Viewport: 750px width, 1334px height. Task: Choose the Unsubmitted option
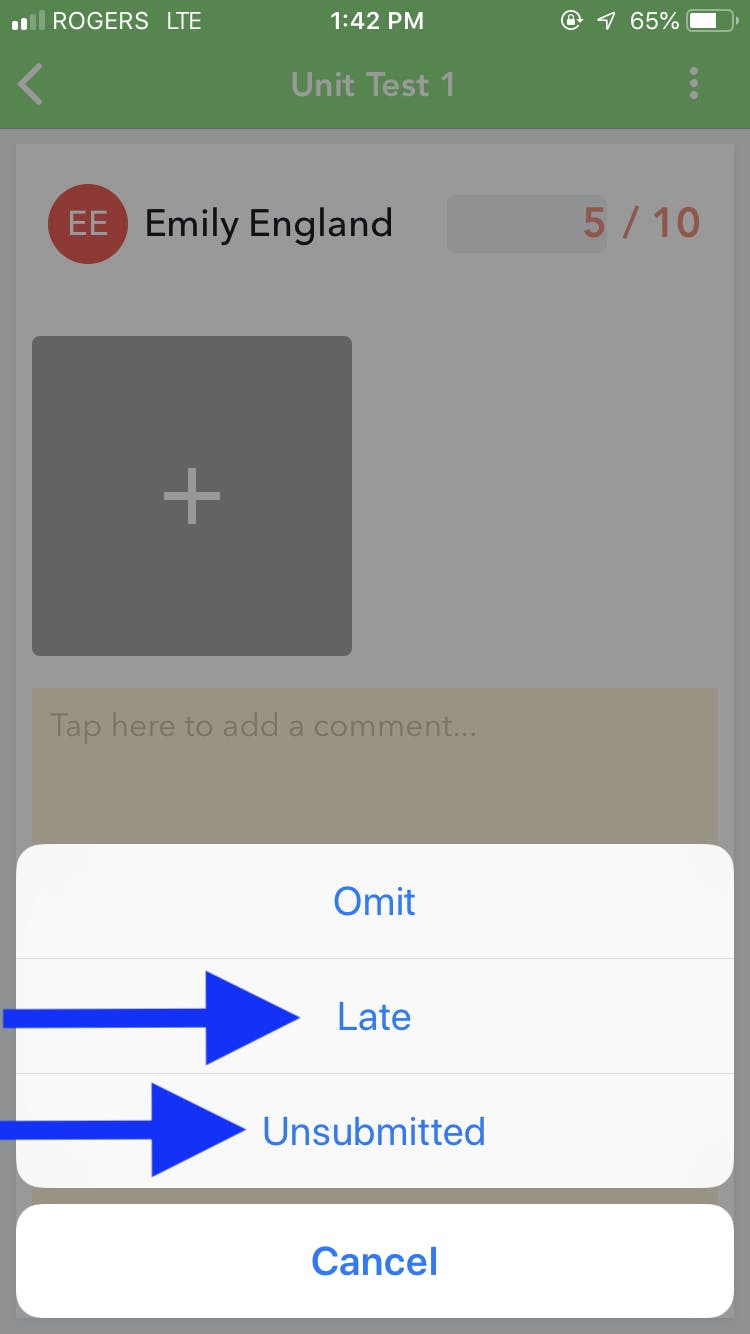coord(375,1131)
